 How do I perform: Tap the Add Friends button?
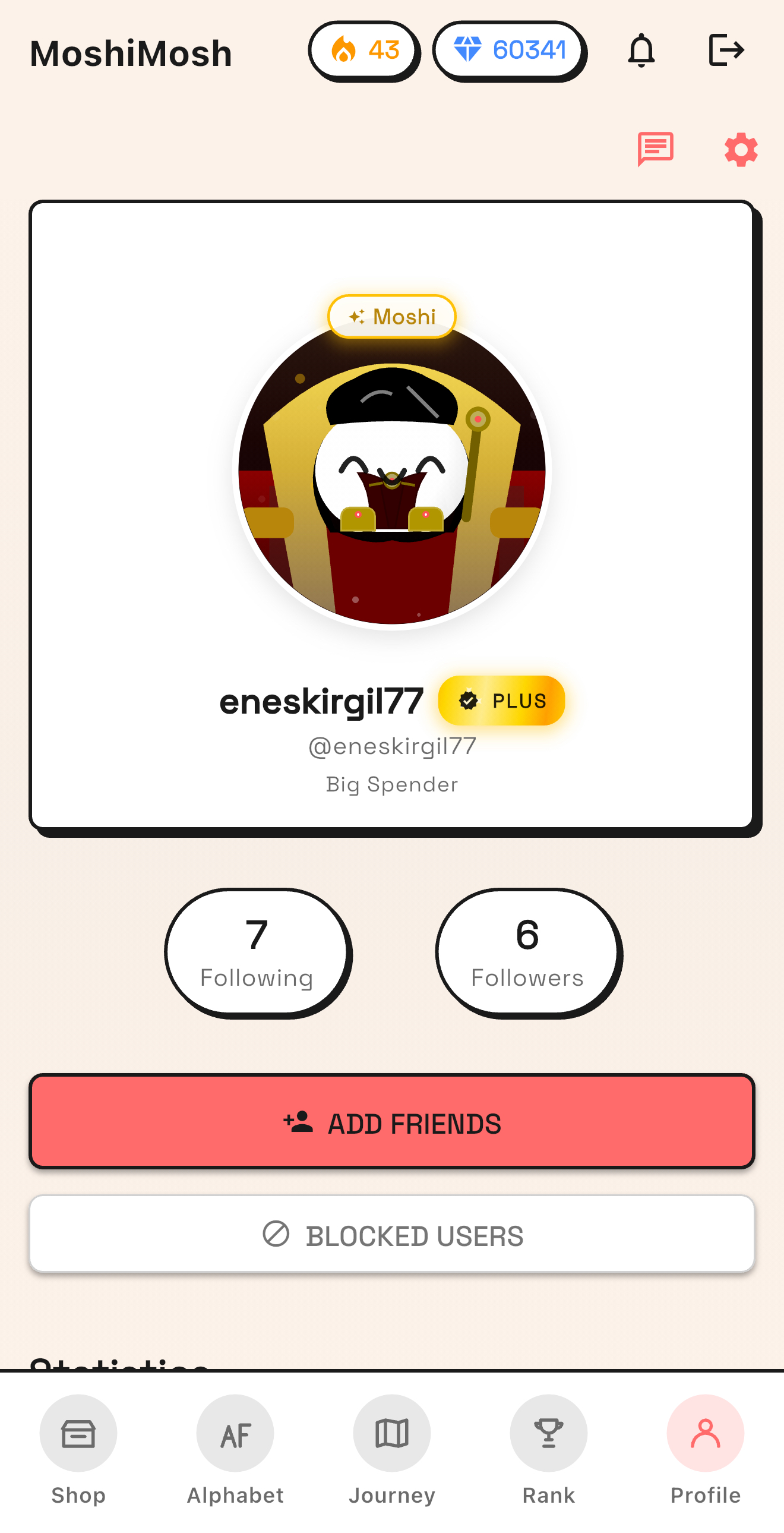pyautogui.click(x=392, y=1121)
